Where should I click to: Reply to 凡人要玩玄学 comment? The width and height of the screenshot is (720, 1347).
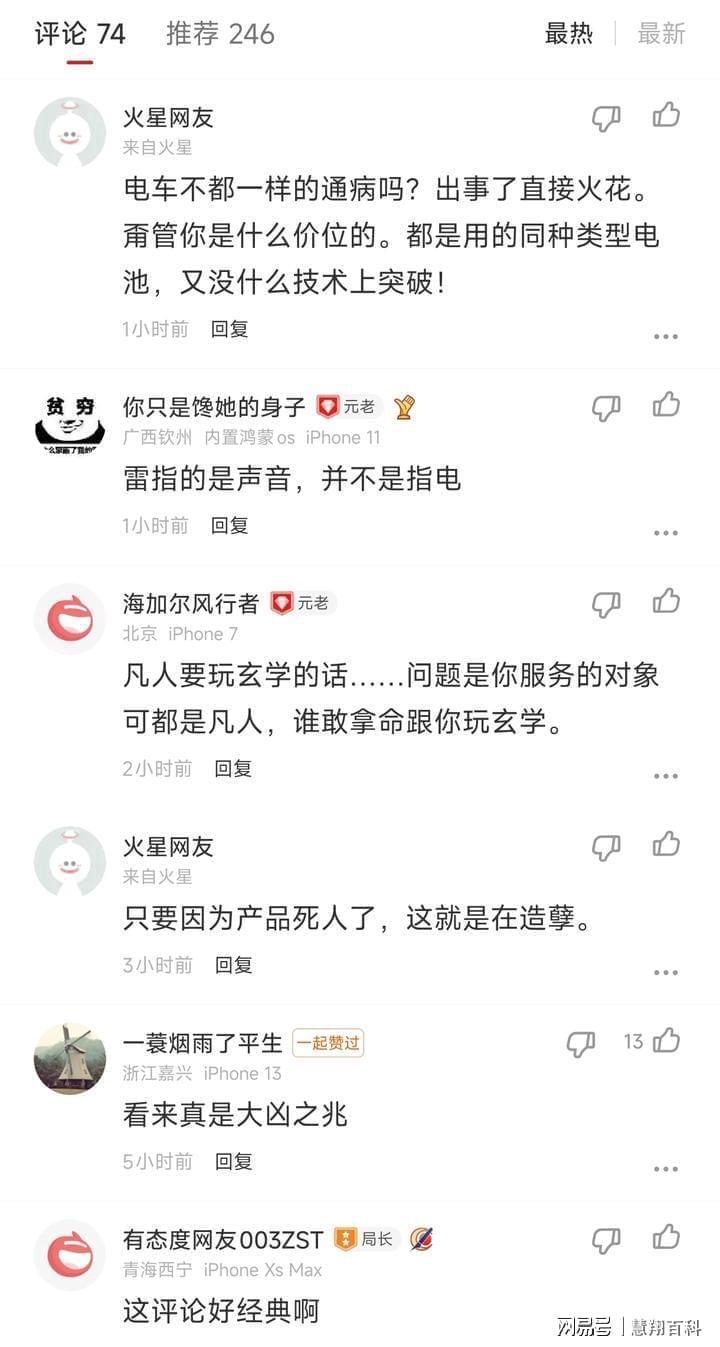pyautogui.click(x=233, y=768)
